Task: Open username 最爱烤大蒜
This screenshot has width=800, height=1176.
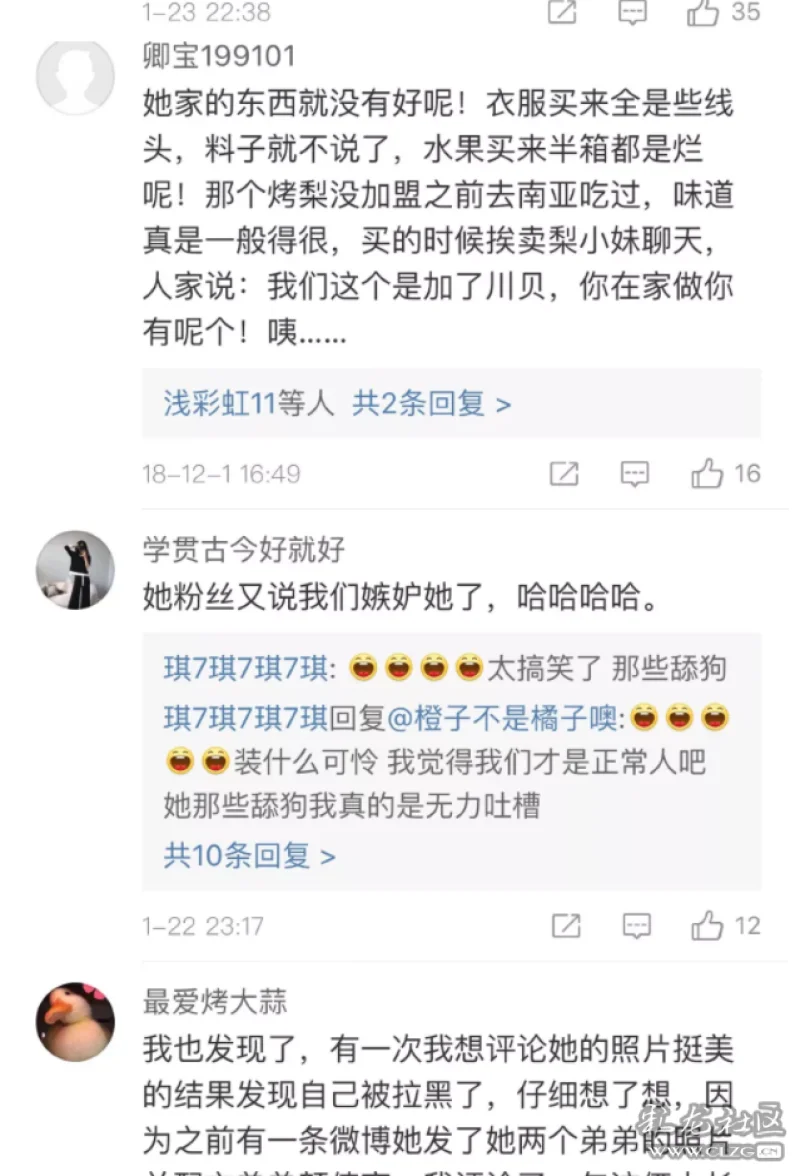Action: [x=215, y=1000]
